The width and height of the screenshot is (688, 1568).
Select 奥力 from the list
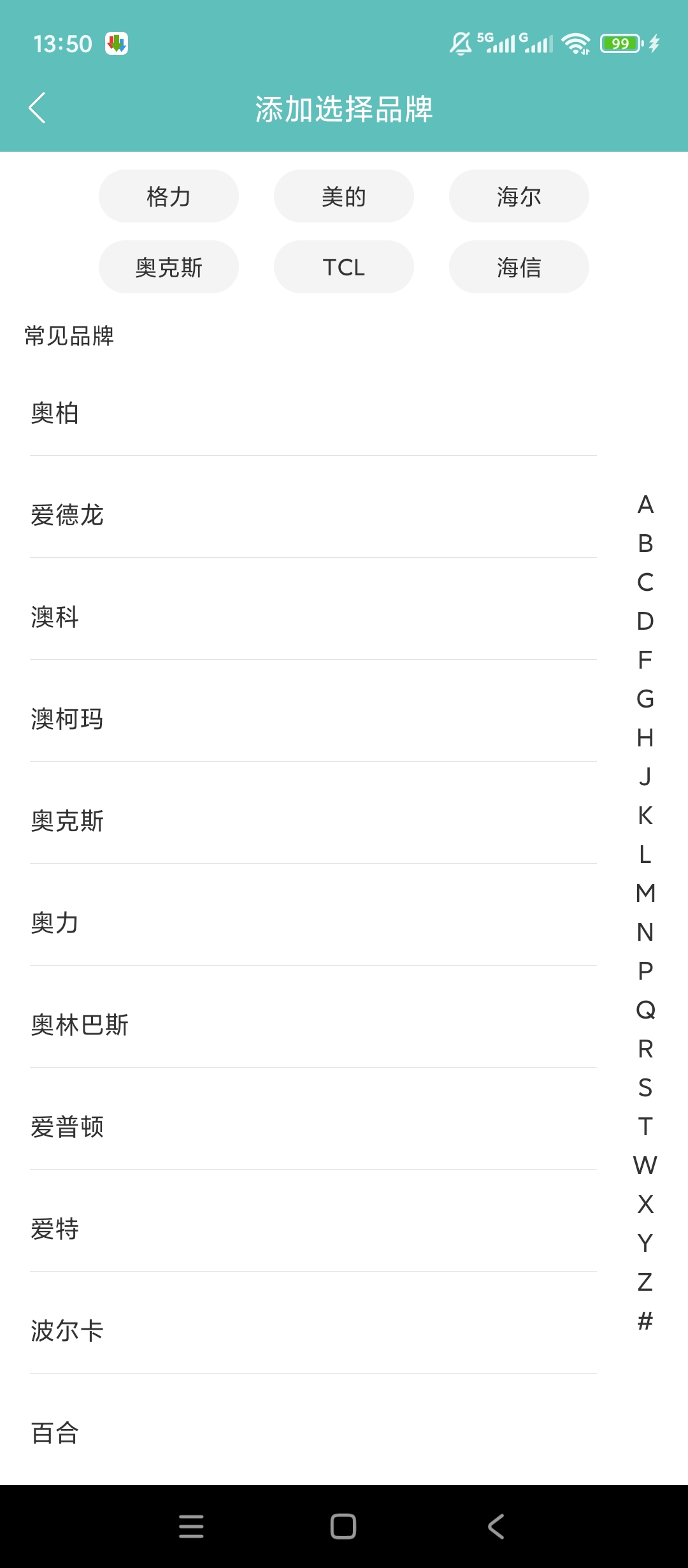tap(313, 923)
